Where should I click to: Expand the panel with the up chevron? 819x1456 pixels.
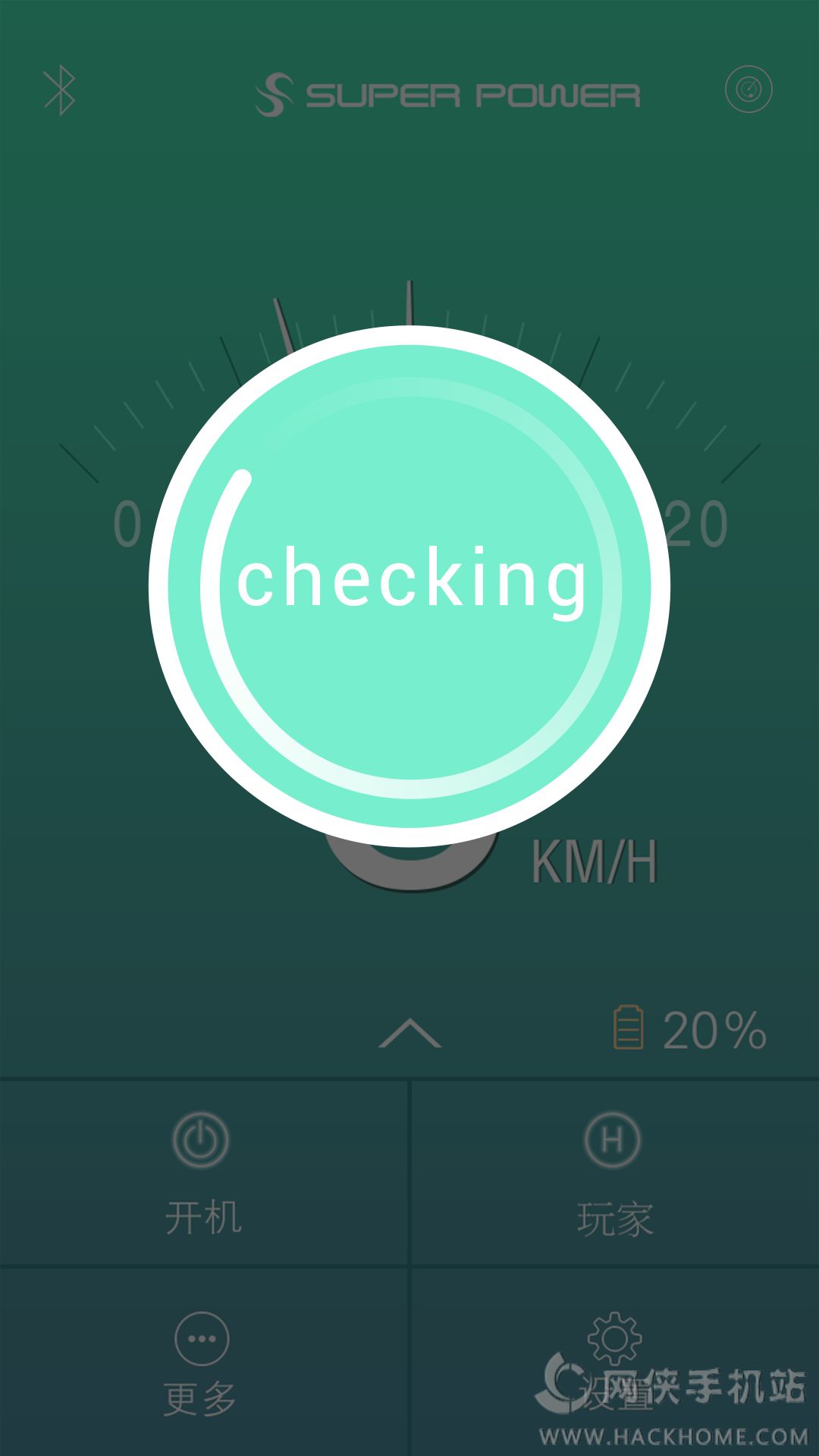pos(409,1033)
